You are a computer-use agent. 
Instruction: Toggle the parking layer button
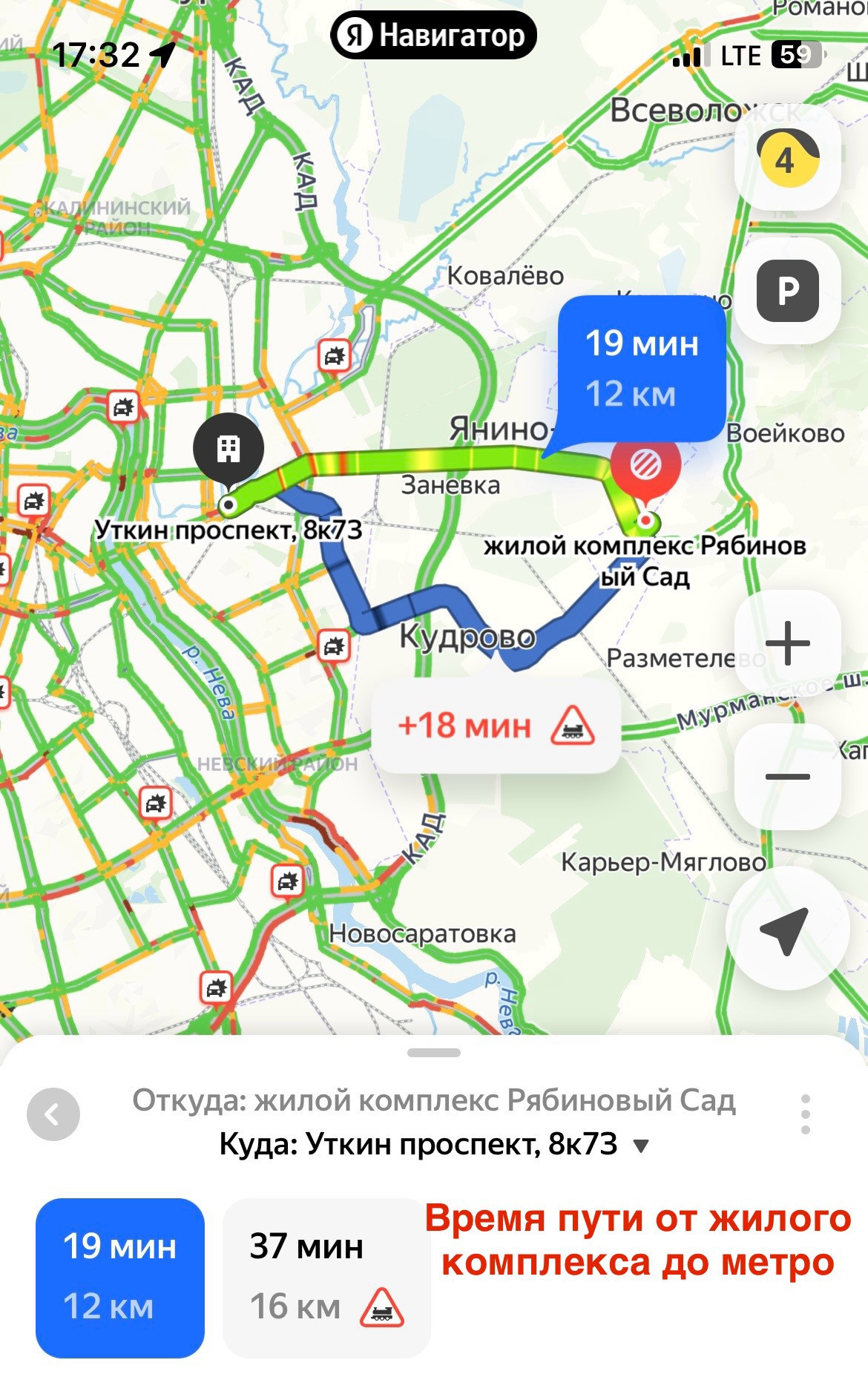click(787, 290)
